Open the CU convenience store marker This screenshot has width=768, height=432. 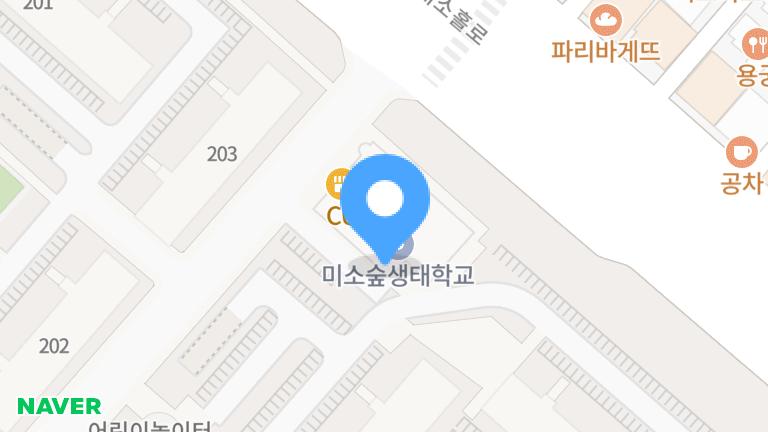(338, 183)
